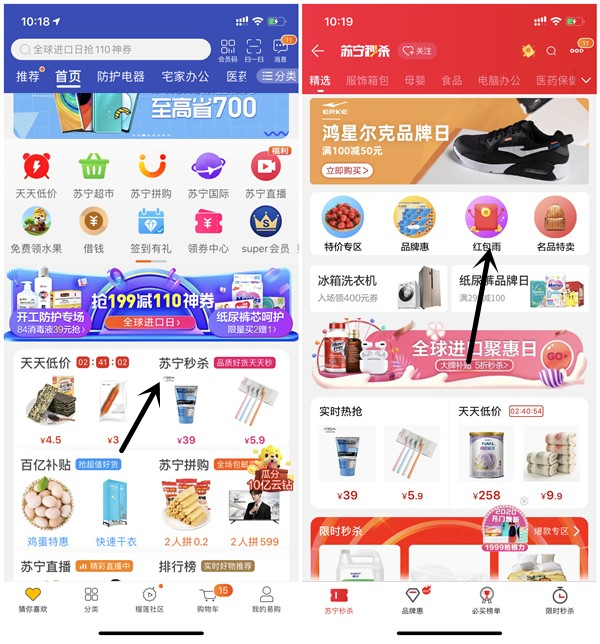Open the 消息 messages icon

283,50
